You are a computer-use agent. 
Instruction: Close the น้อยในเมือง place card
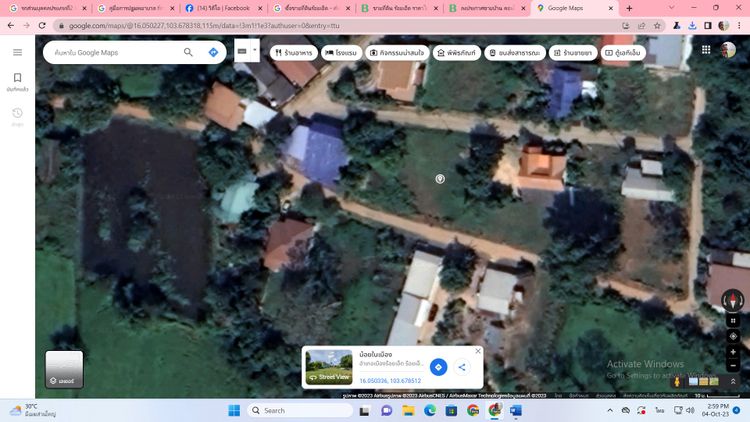pos(478,351)
